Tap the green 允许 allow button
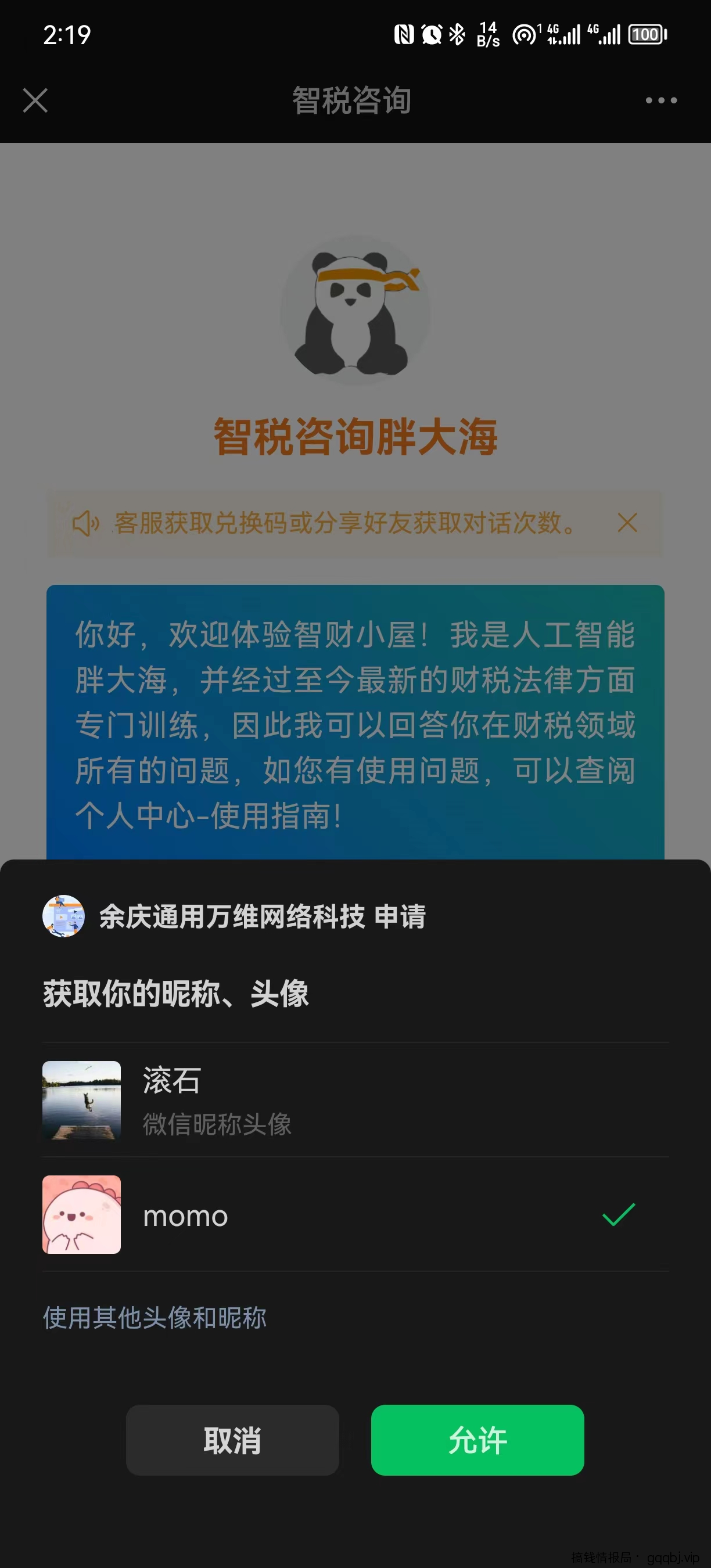The image size is (711, 1568). (x=477, y=1441)
